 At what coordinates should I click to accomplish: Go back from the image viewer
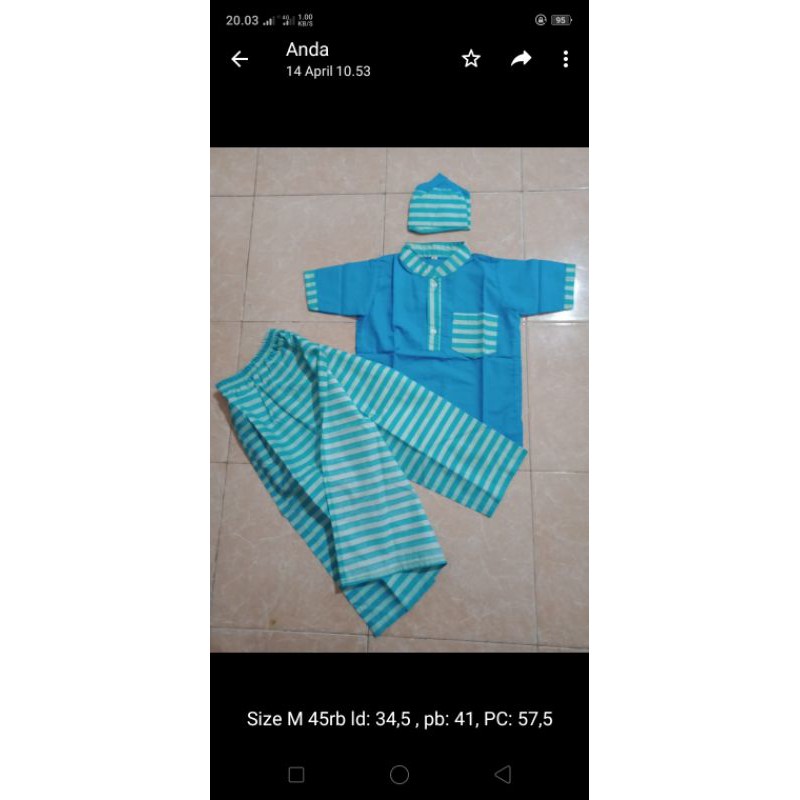pyautogui.click(x=239, y=59)
